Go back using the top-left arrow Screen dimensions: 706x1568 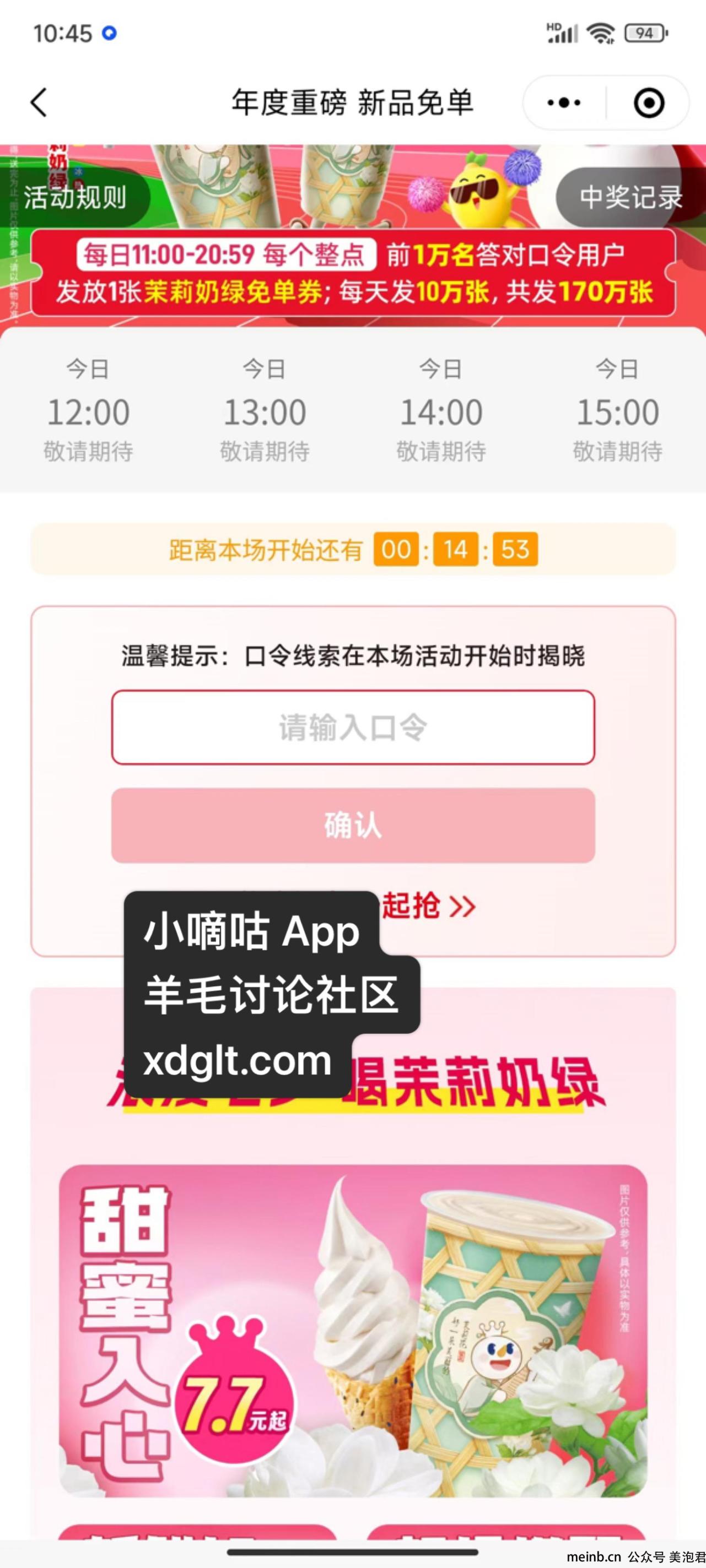(39, 102)
